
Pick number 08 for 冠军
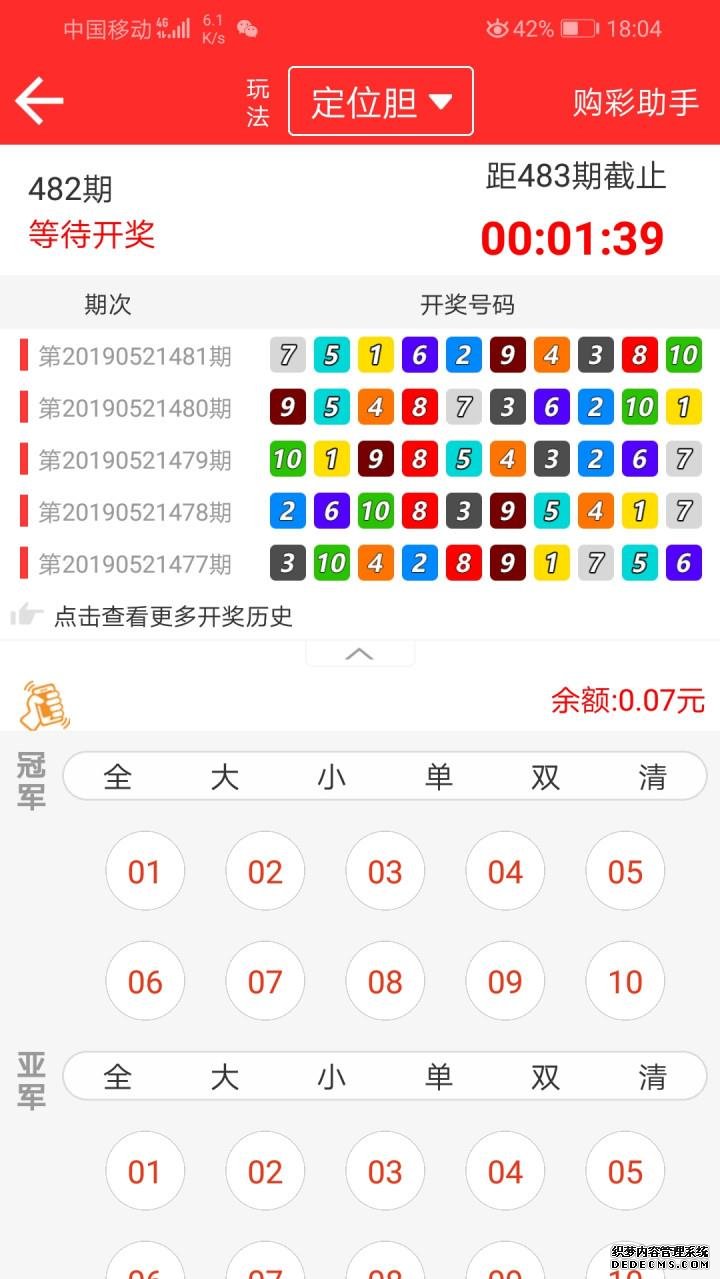[385, 981]
